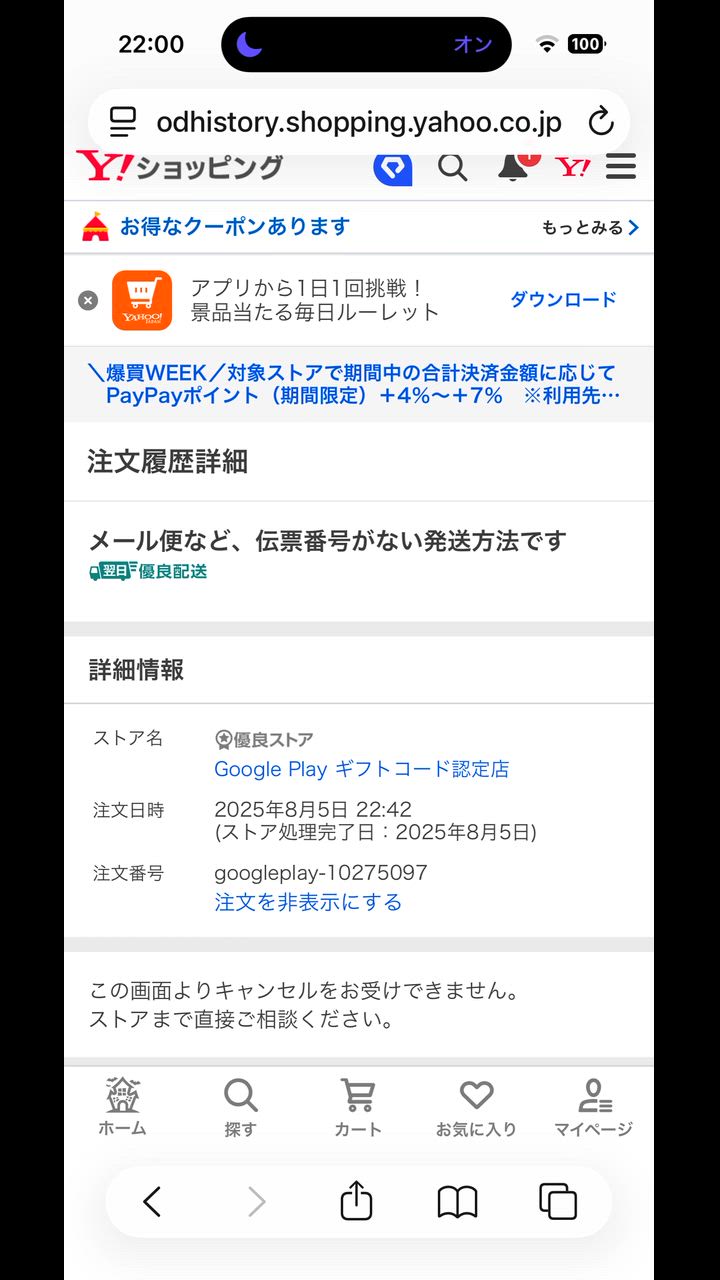Select the ホーム icon in bottom navigation

coord(122,1105)
